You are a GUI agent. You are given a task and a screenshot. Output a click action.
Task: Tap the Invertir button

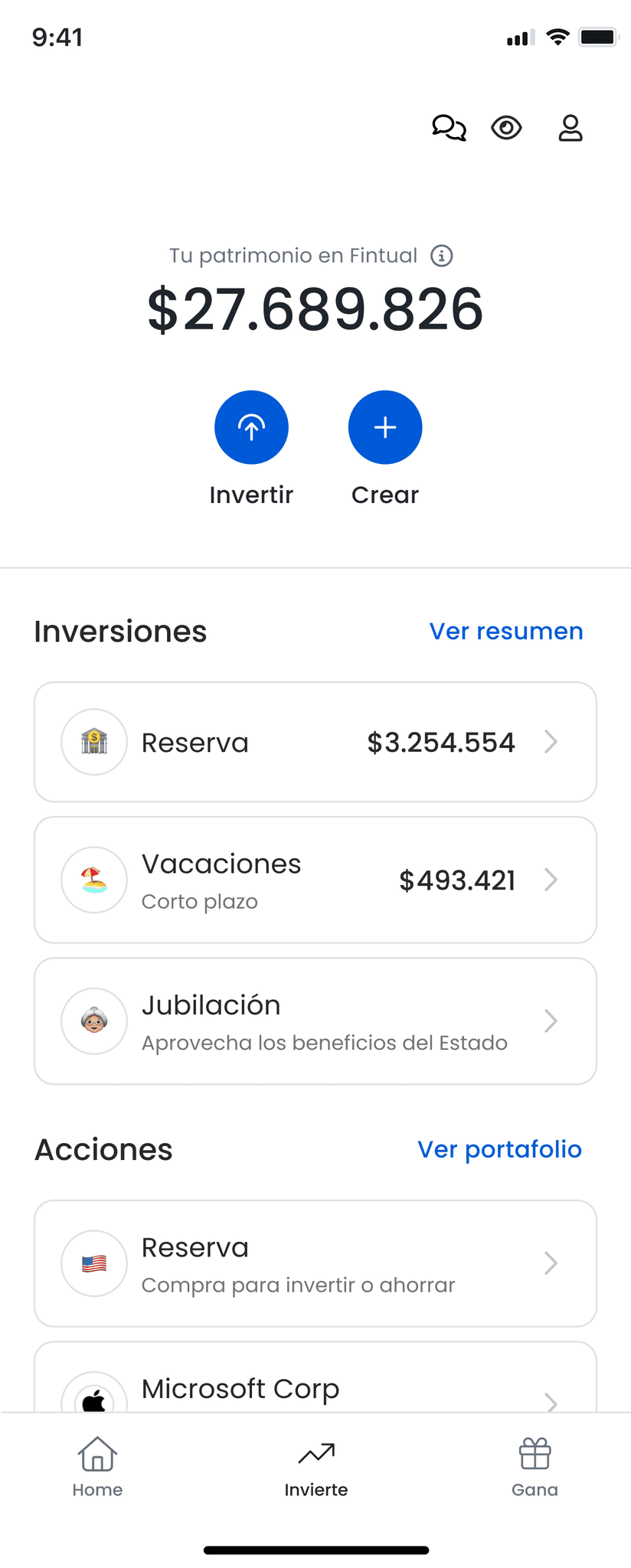(x=251, y=427)
